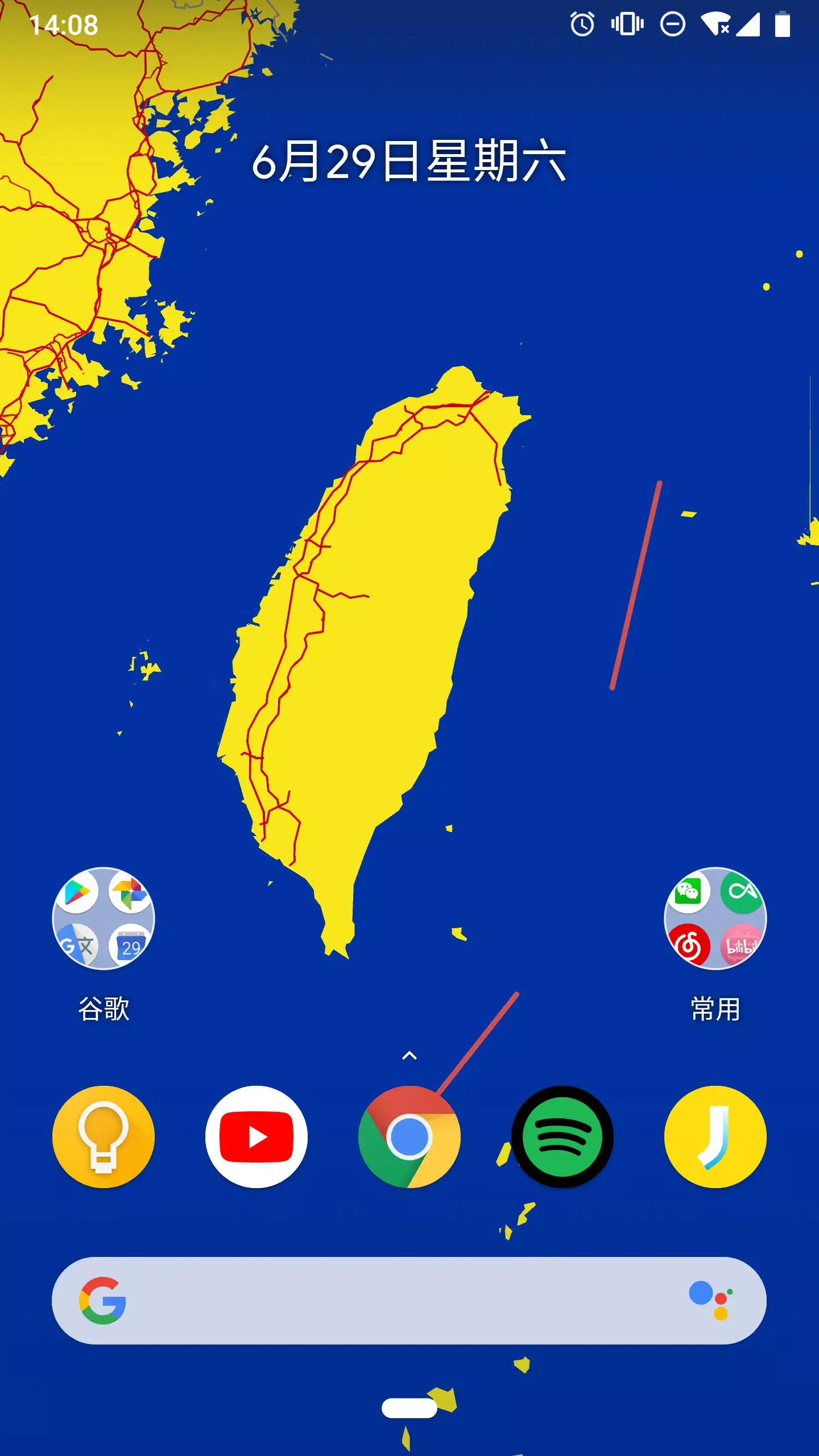
Task: Open the 常用 apps folder
Action: pos(715,918)
